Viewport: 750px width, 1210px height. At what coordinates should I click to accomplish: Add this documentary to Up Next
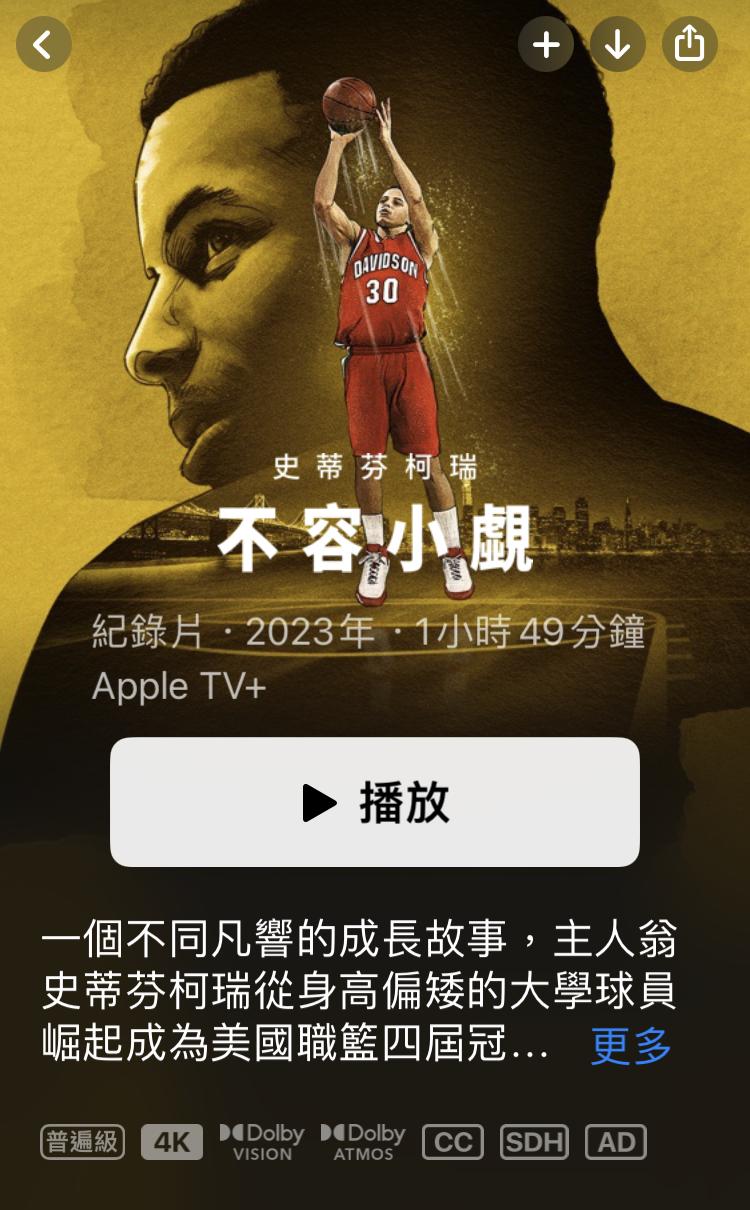pyautogui.click(x=546, y=44)
